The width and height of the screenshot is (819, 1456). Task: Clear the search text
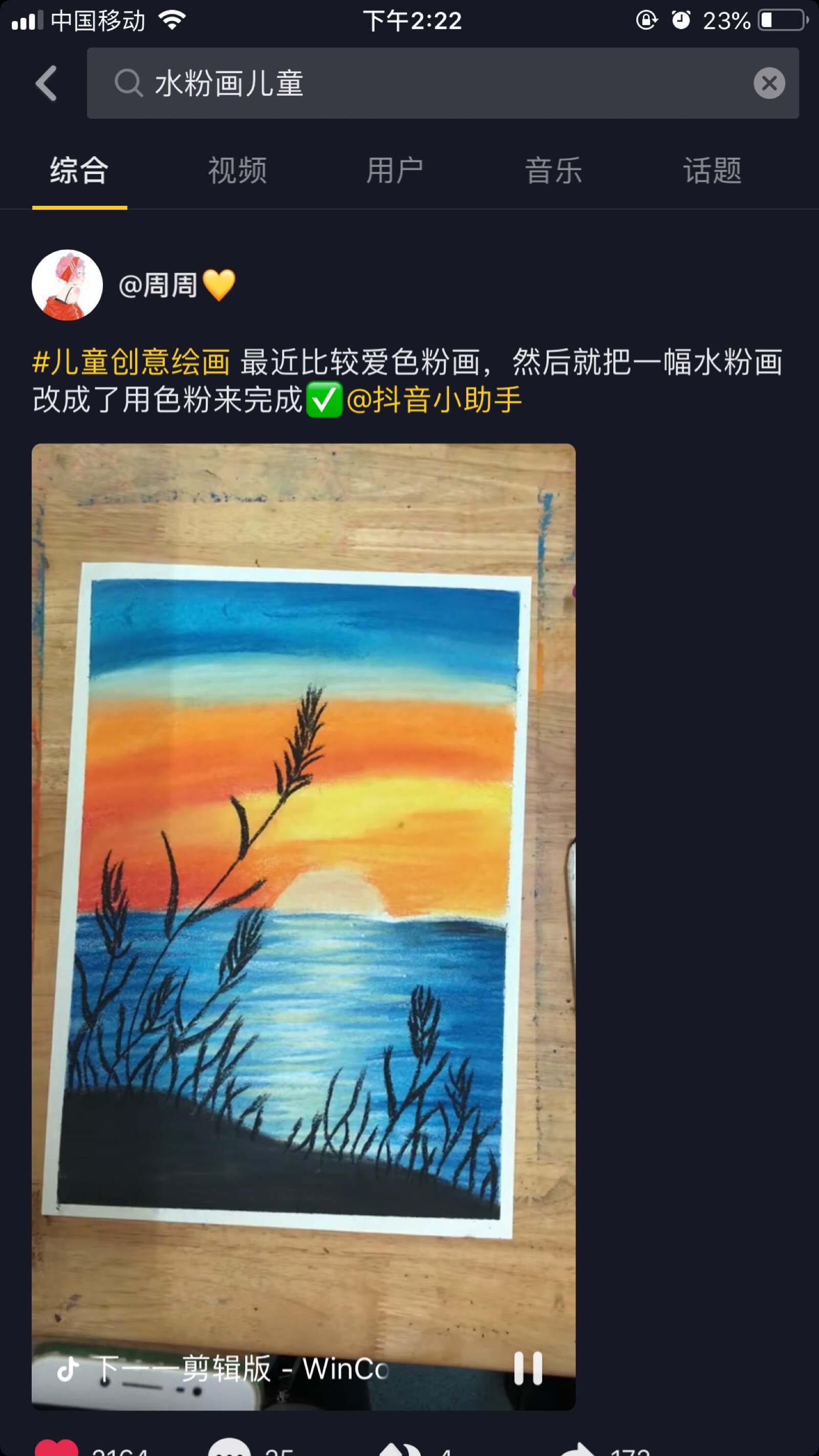tap(769, 83)
